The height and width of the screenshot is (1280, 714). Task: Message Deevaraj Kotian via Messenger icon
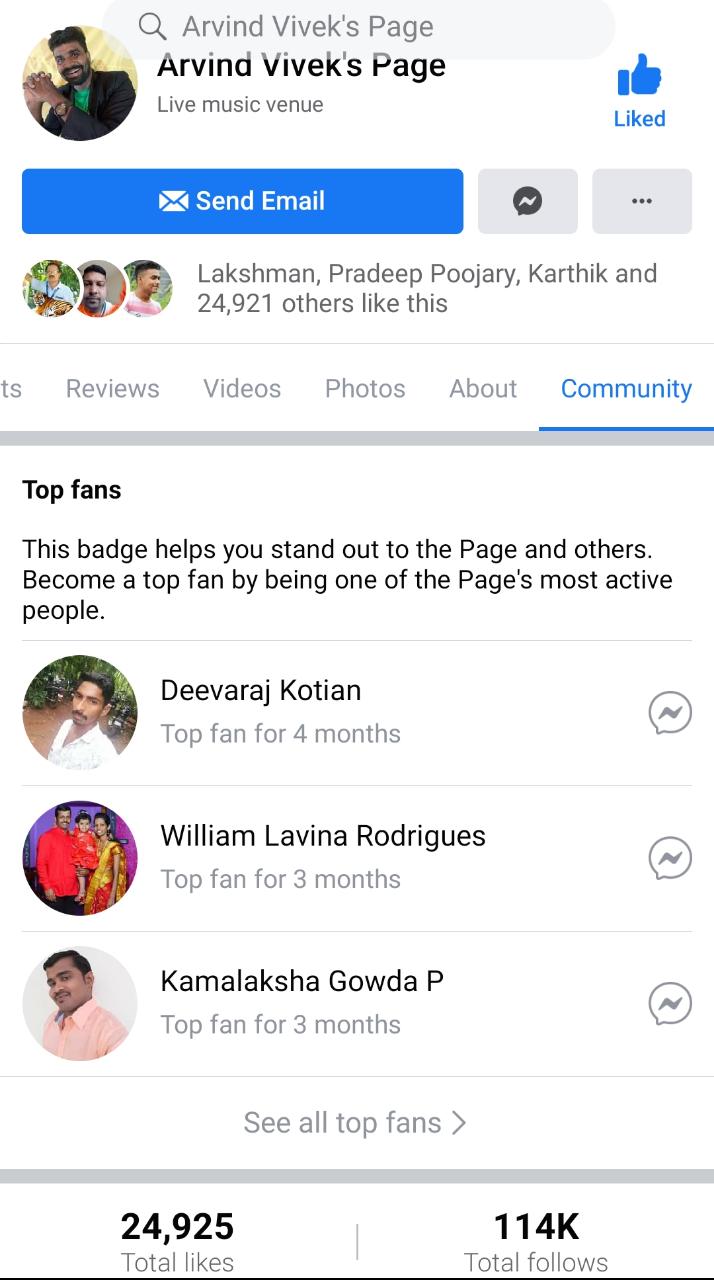(669, 713)
